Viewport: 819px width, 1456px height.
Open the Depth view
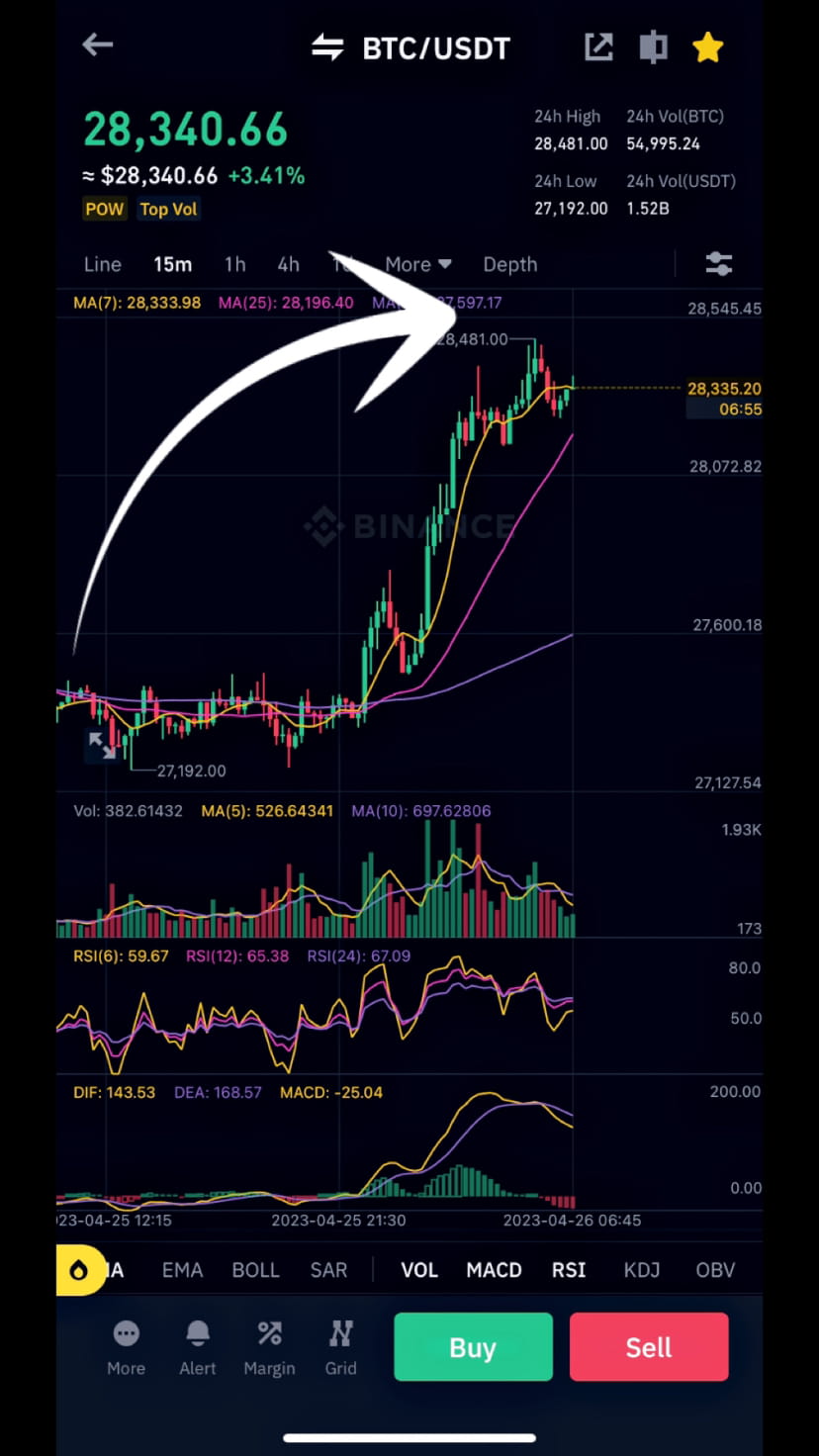click(509, 264)
